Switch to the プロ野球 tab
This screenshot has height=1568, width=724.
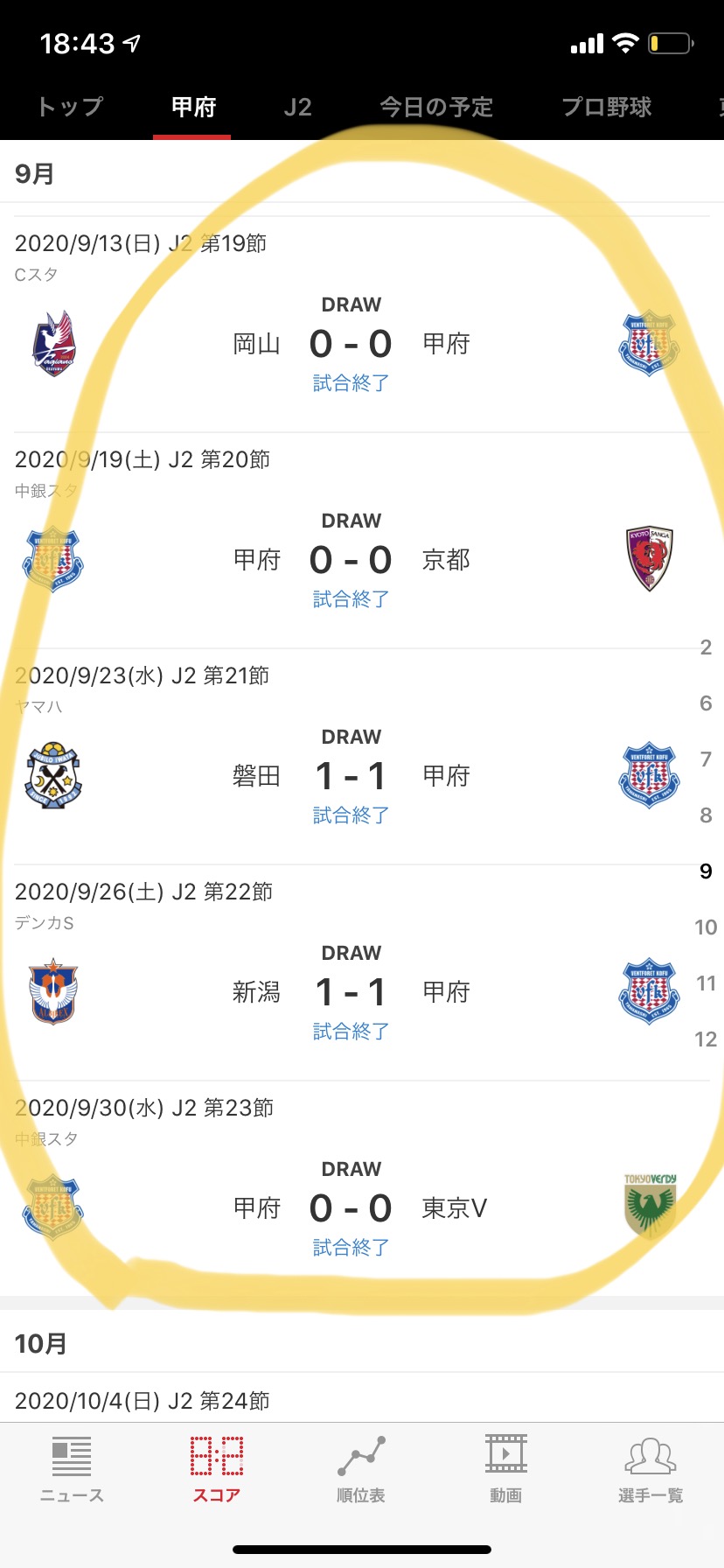pyautogui.click(x=607, y=107)
